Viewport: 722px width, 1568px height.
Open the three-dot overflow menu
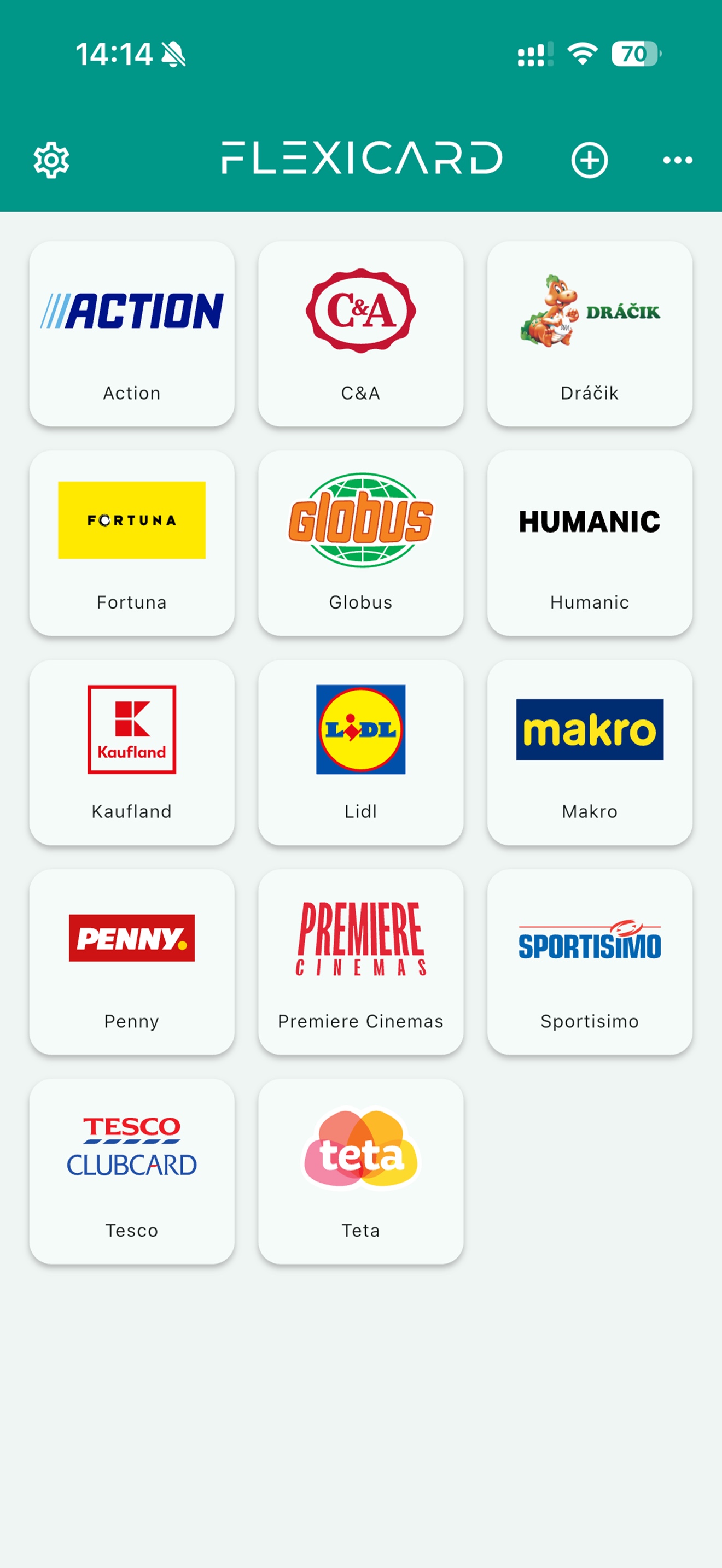coord(678,160)
